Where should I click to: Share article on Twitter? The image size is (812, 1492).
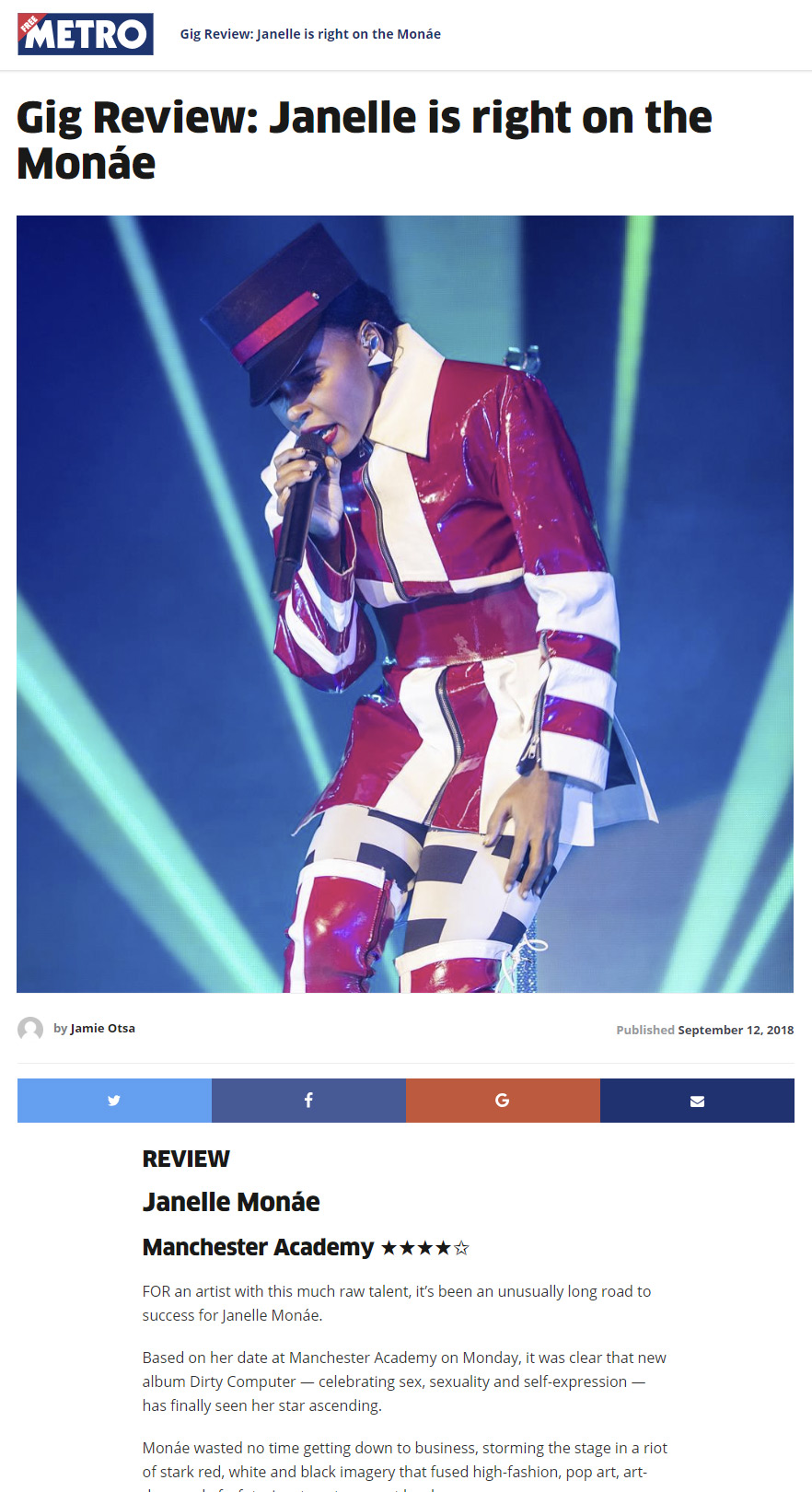(x=114, y=1101)
